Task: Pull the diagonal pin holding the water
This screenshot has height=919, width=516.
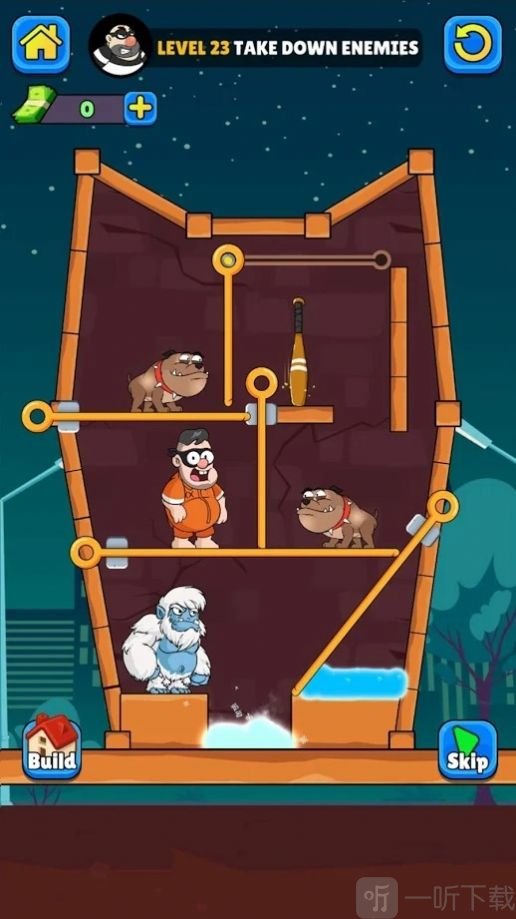Action: [443, 507]
